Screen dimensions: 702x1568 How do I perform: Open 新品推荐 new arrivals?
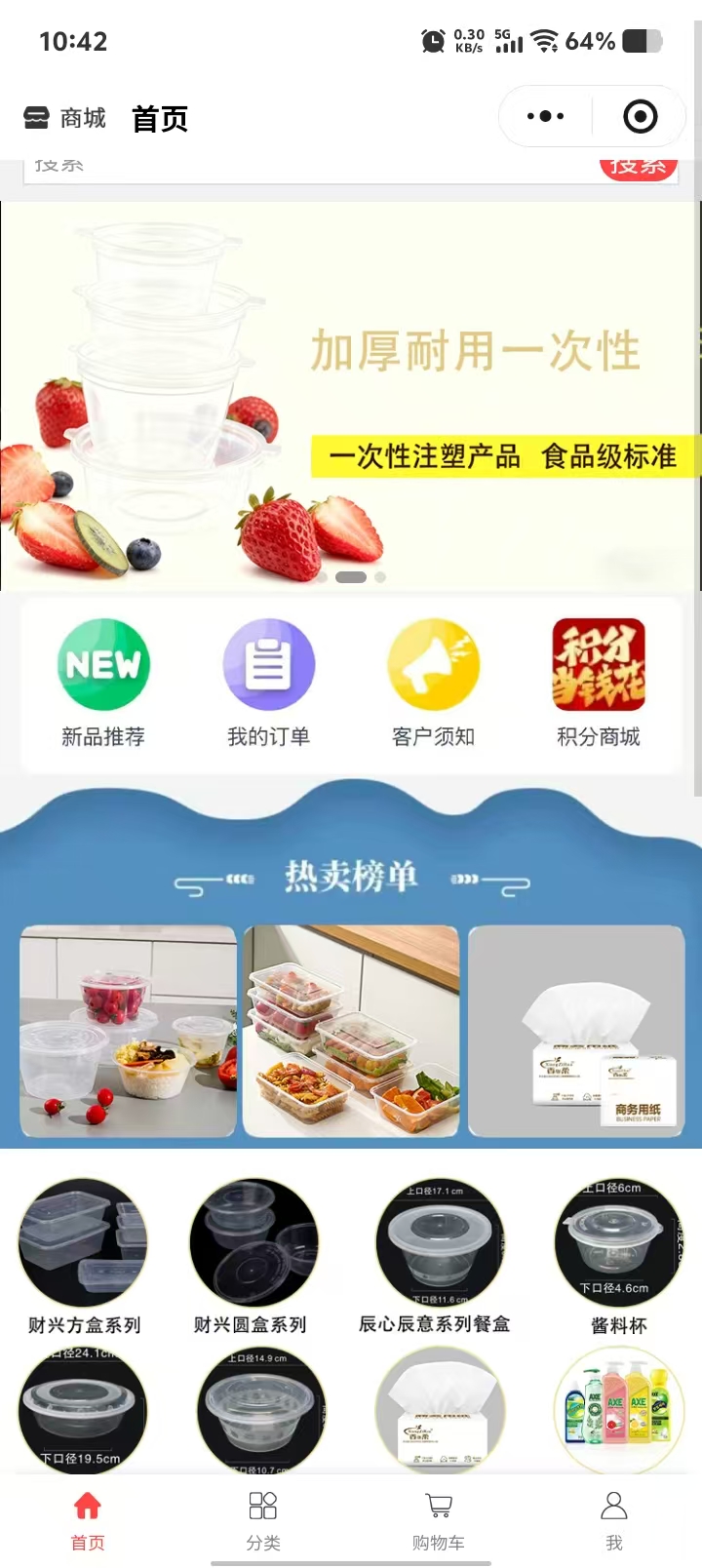[103, 683]
